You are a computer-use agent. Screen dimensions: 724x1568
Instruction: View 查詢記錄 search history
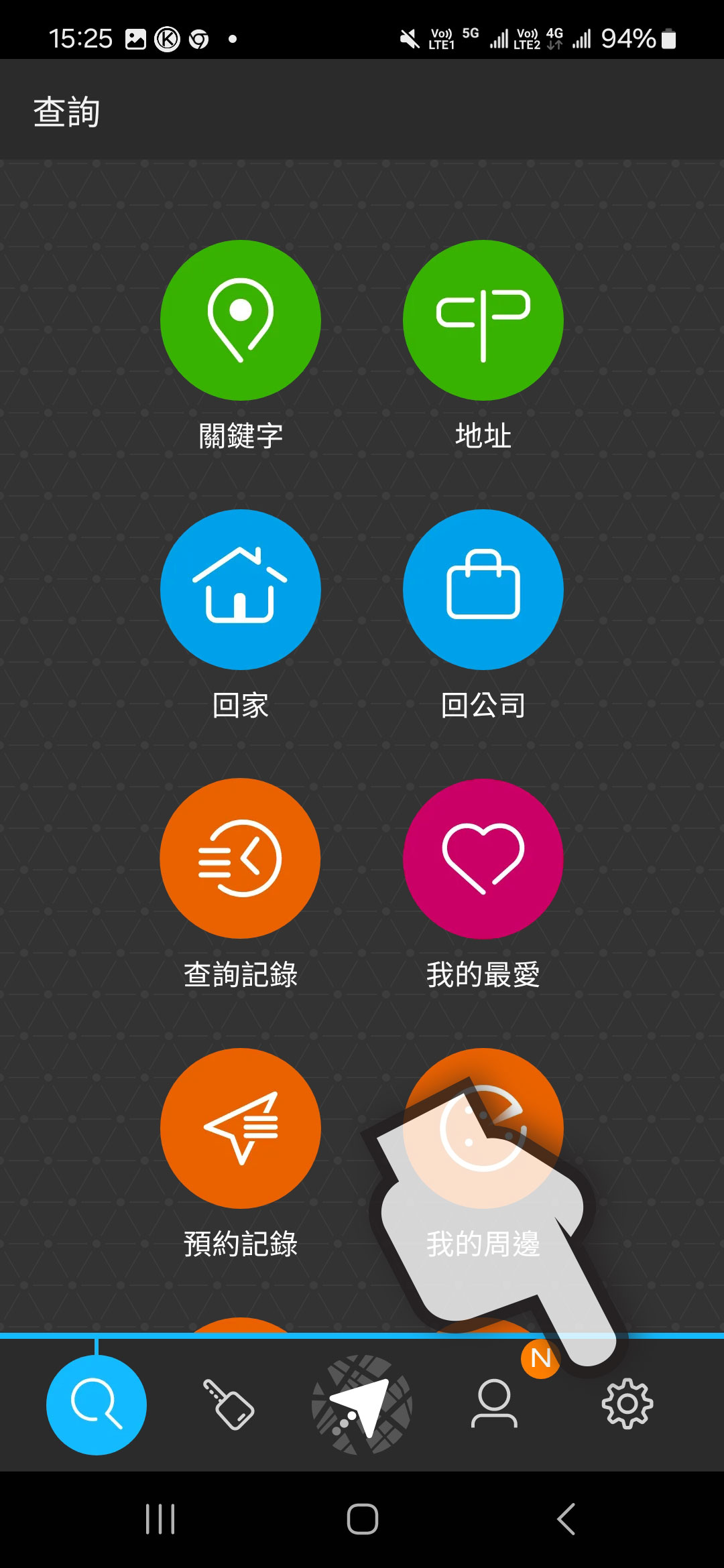(x=241, y=858)
